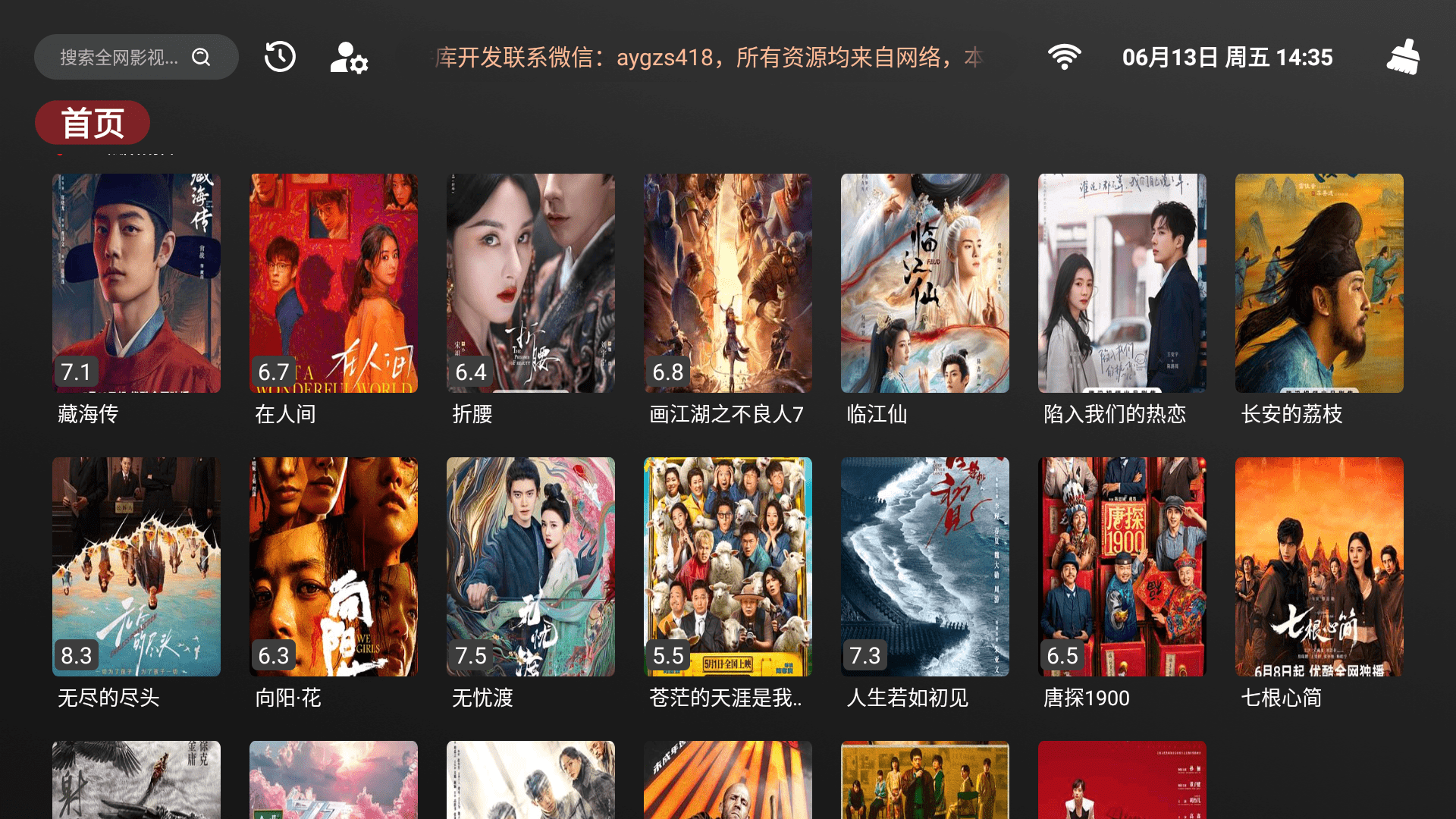Open the 临江仙 card
The width and height of the screenshot is (1456, 819).
point(925,283)
